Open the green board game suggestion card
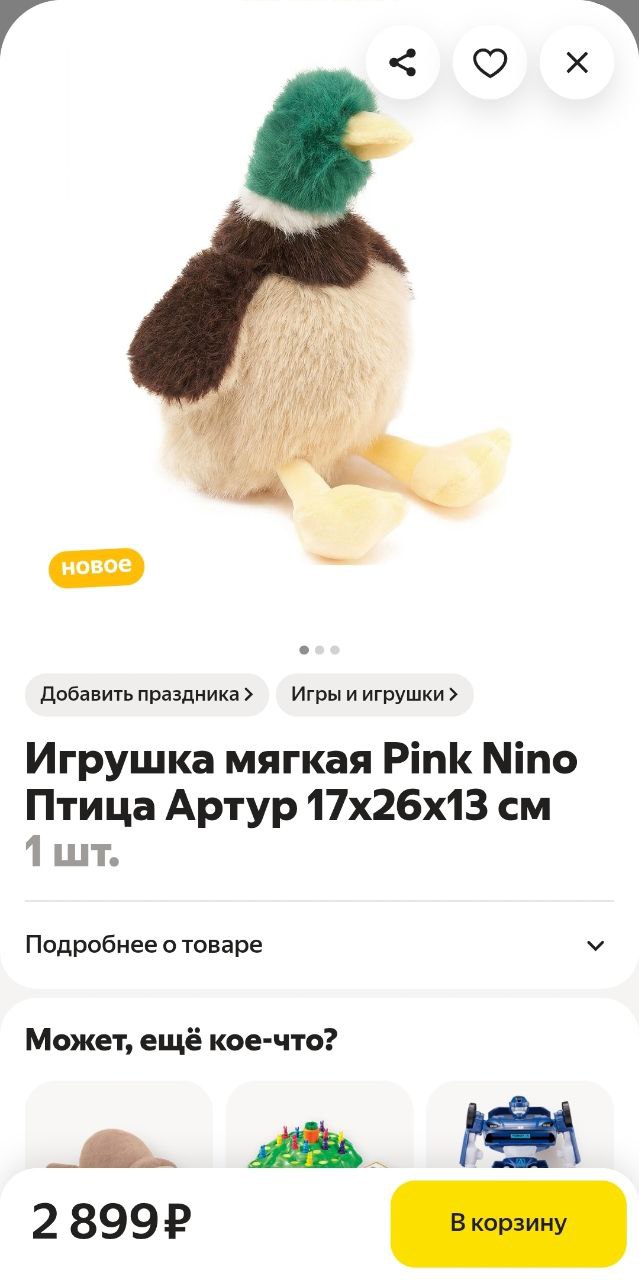The image size is (639, 1280). coord(319,1130)
